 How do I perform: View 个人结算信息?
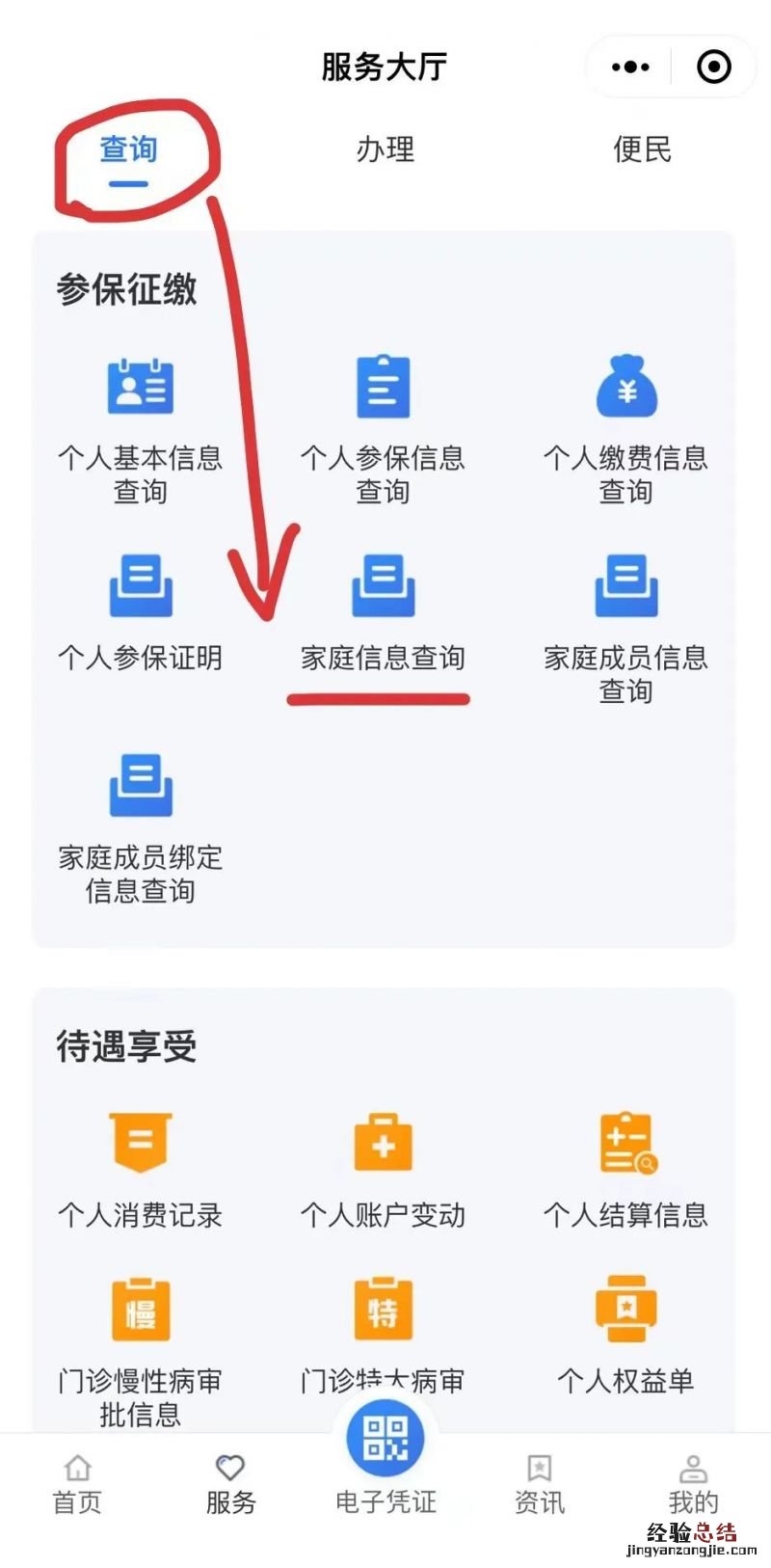click(625, 1167)
